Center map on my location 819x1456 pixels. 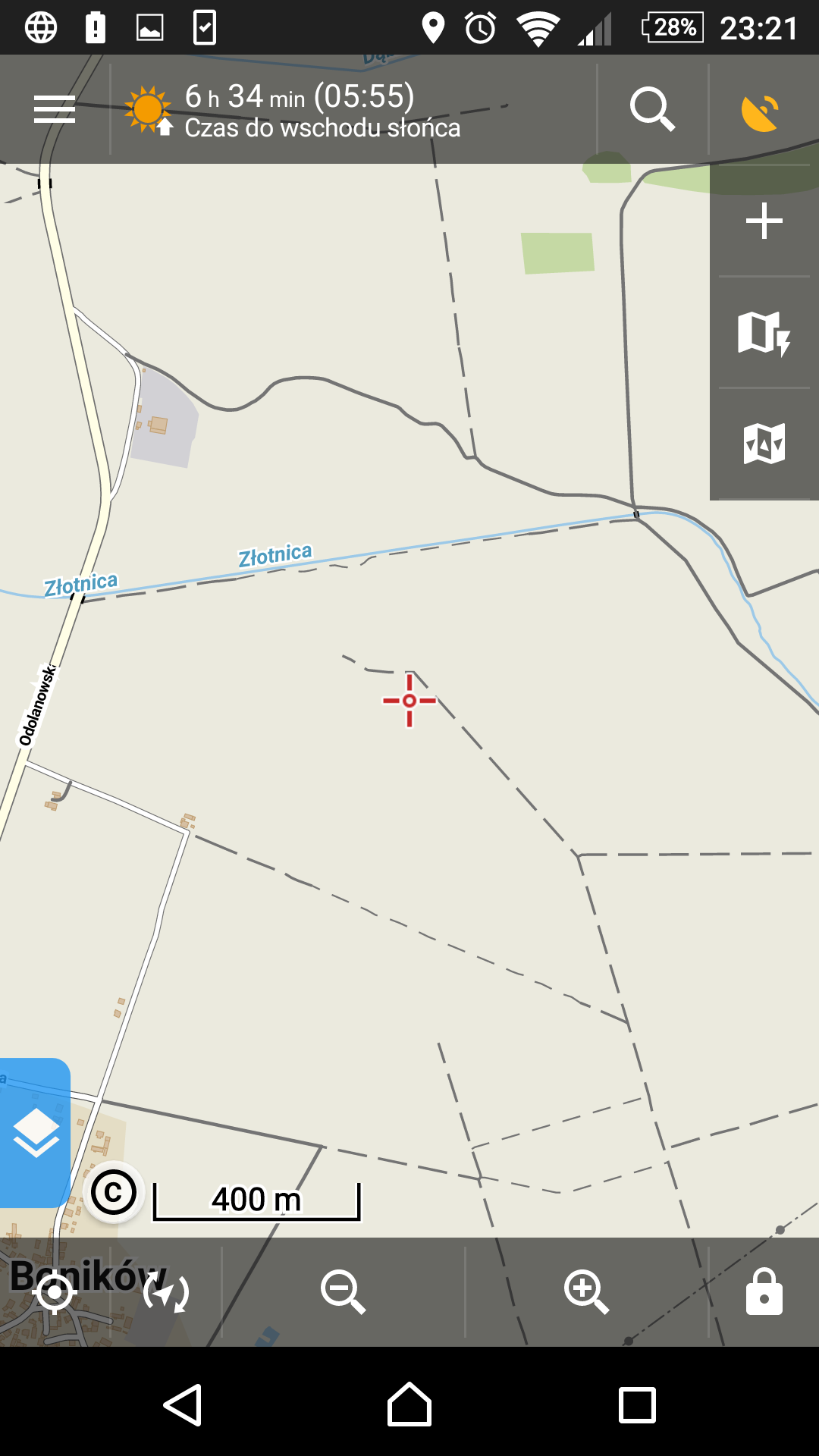pyautogui.click(x=55, y=1293)
